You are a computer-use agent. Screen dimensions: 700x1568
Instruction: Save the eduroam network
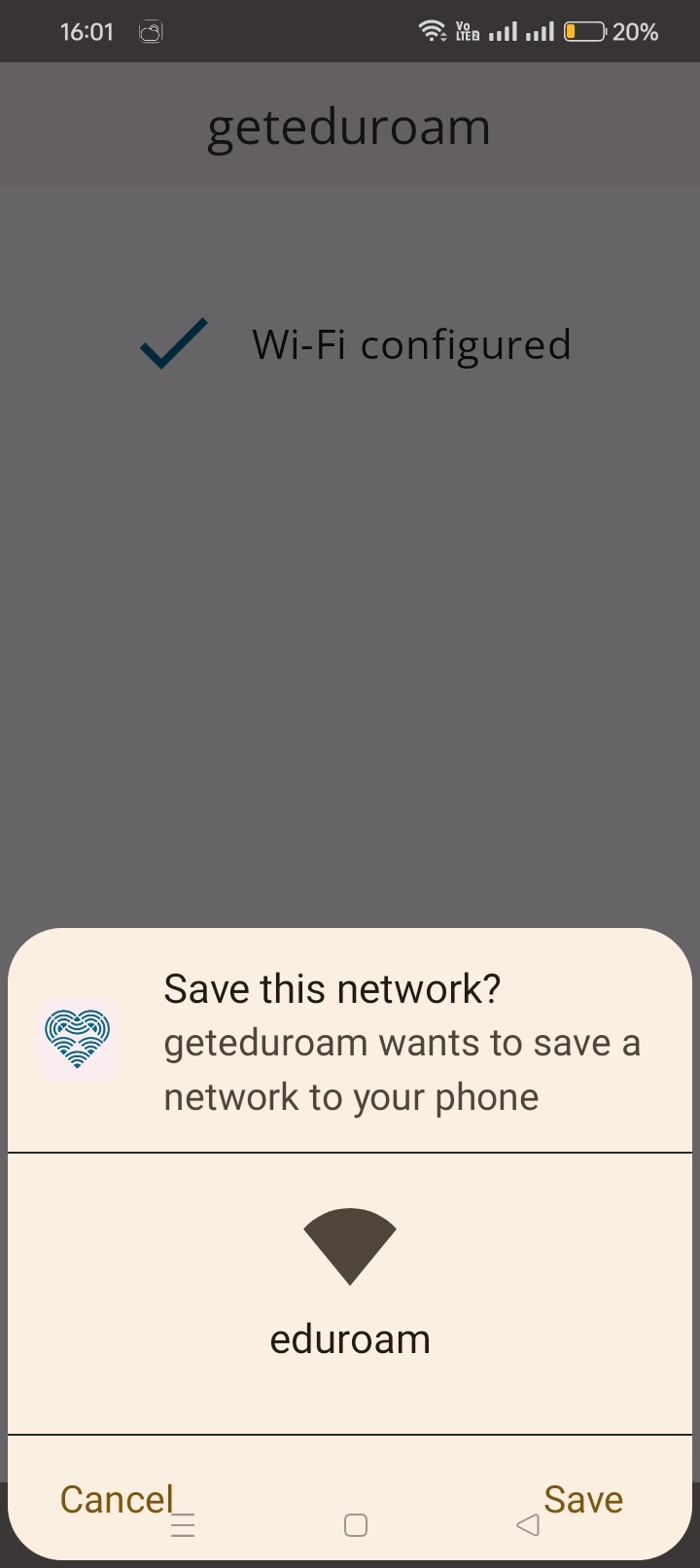582,1499
